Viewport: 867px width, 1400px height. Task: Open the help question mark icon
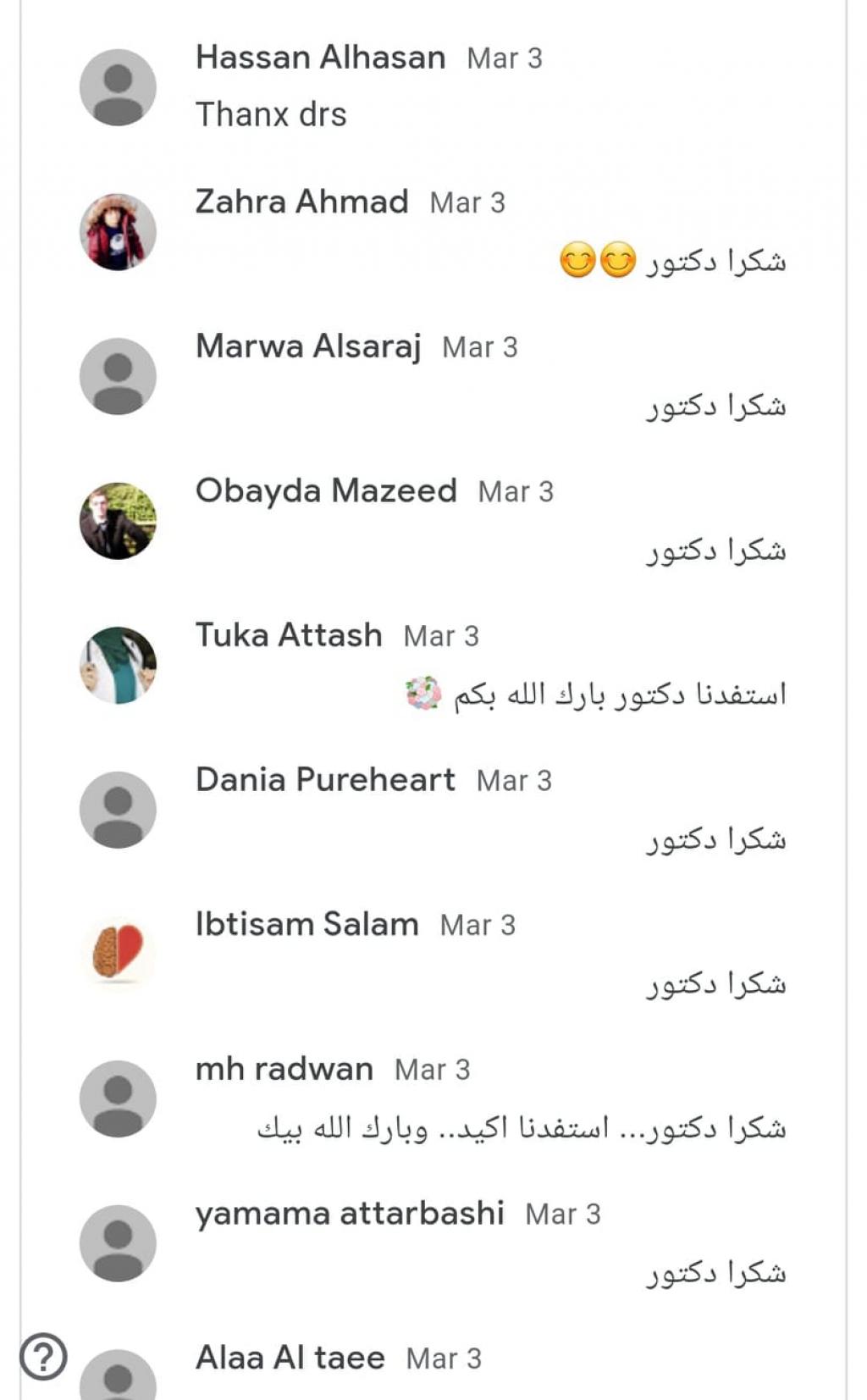coord(42,1357)
